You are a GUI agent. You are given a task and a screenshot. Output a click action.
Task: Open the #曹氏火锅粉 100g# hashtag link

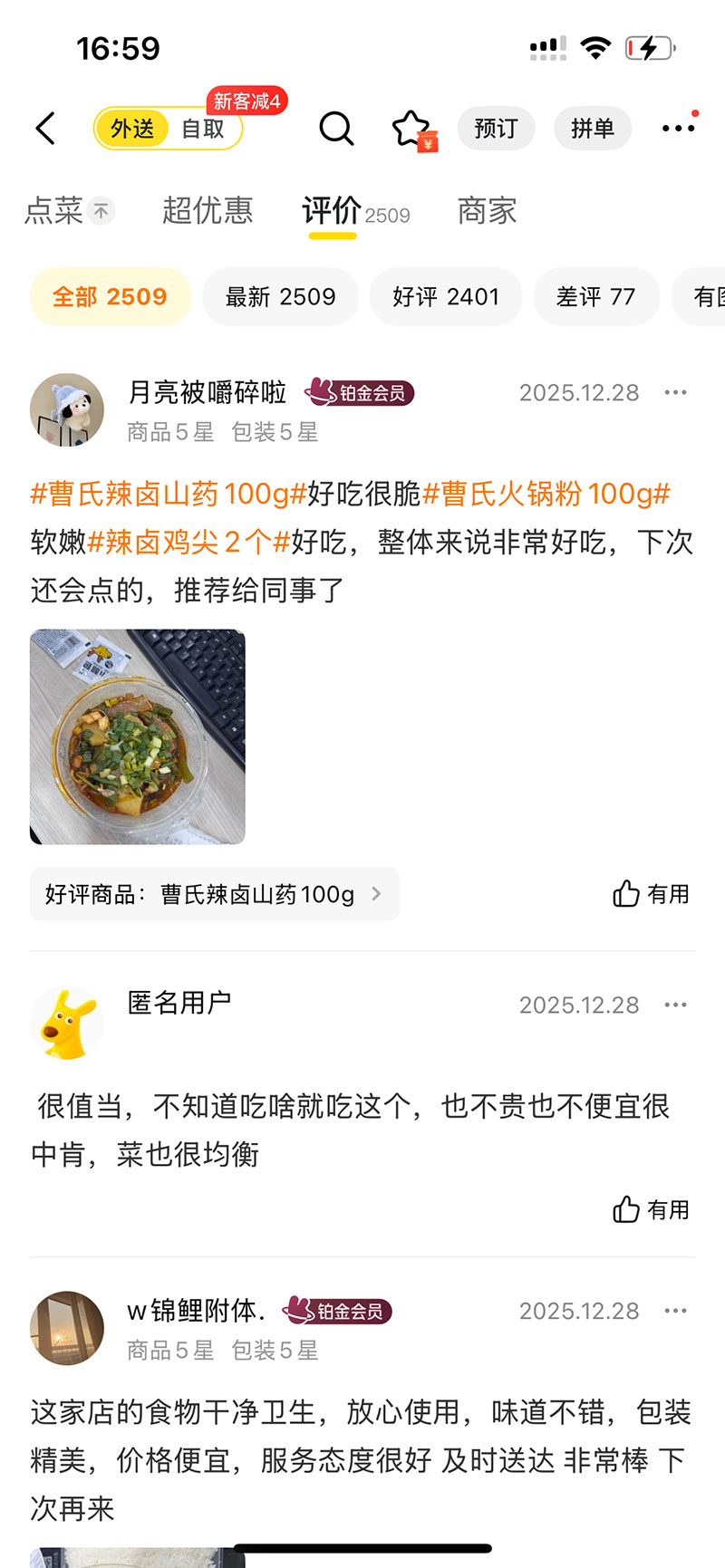point(550,495)
